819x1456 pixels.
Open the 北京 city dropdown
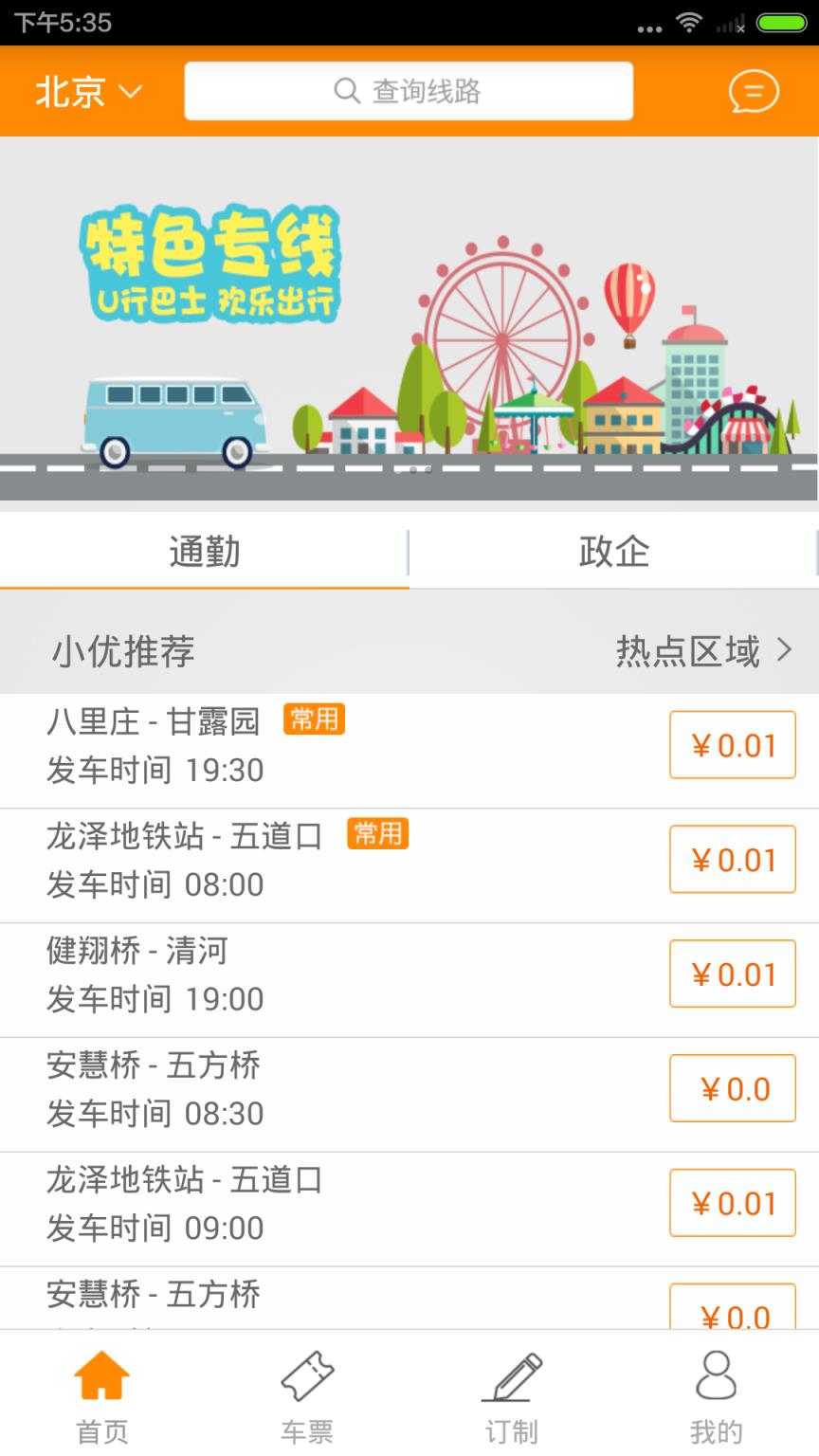point(88,92)
